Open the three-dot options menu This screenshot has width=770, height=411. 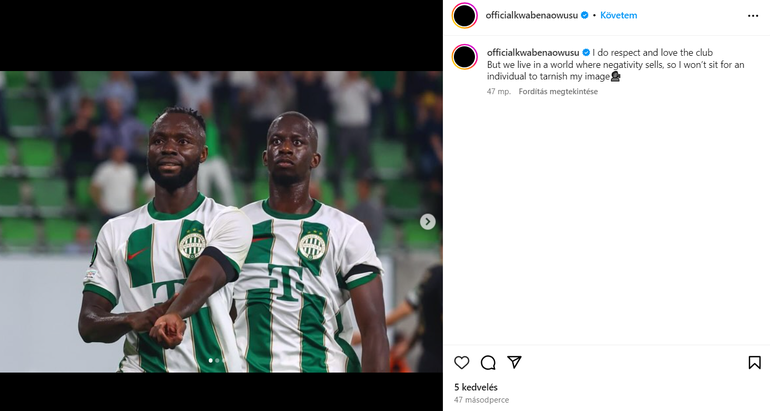(752, 16)
